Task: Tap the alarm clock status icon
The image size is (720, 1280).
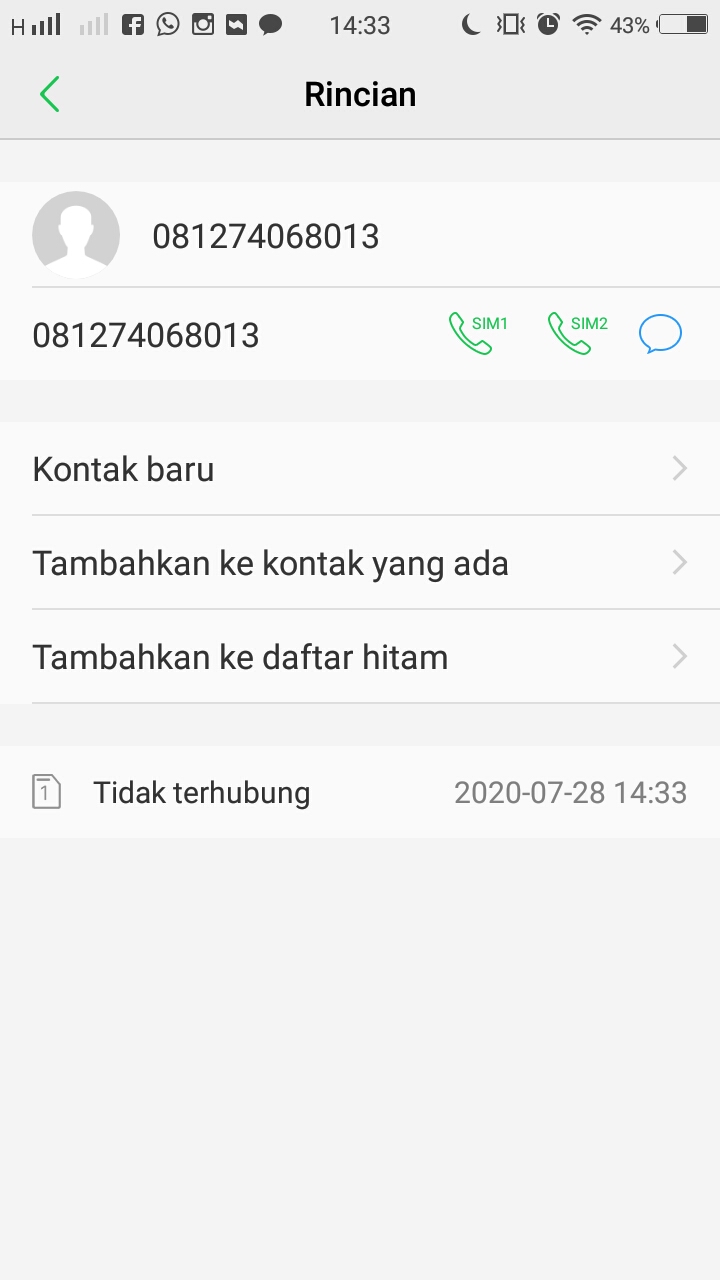Action: tap(548, 25)
